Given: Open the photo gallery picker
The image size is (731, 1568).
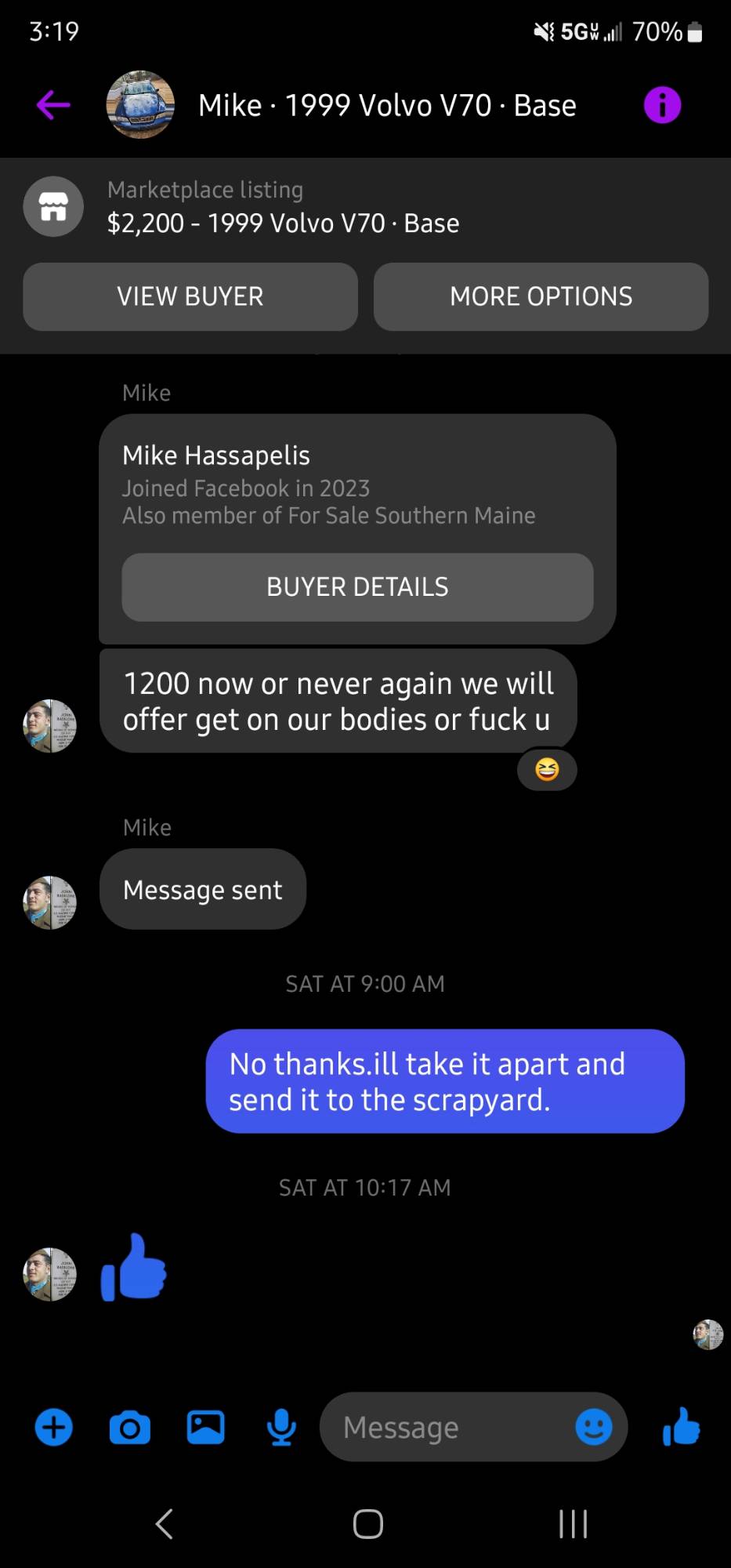Looking at the screenshot, I should point(205,1428).
